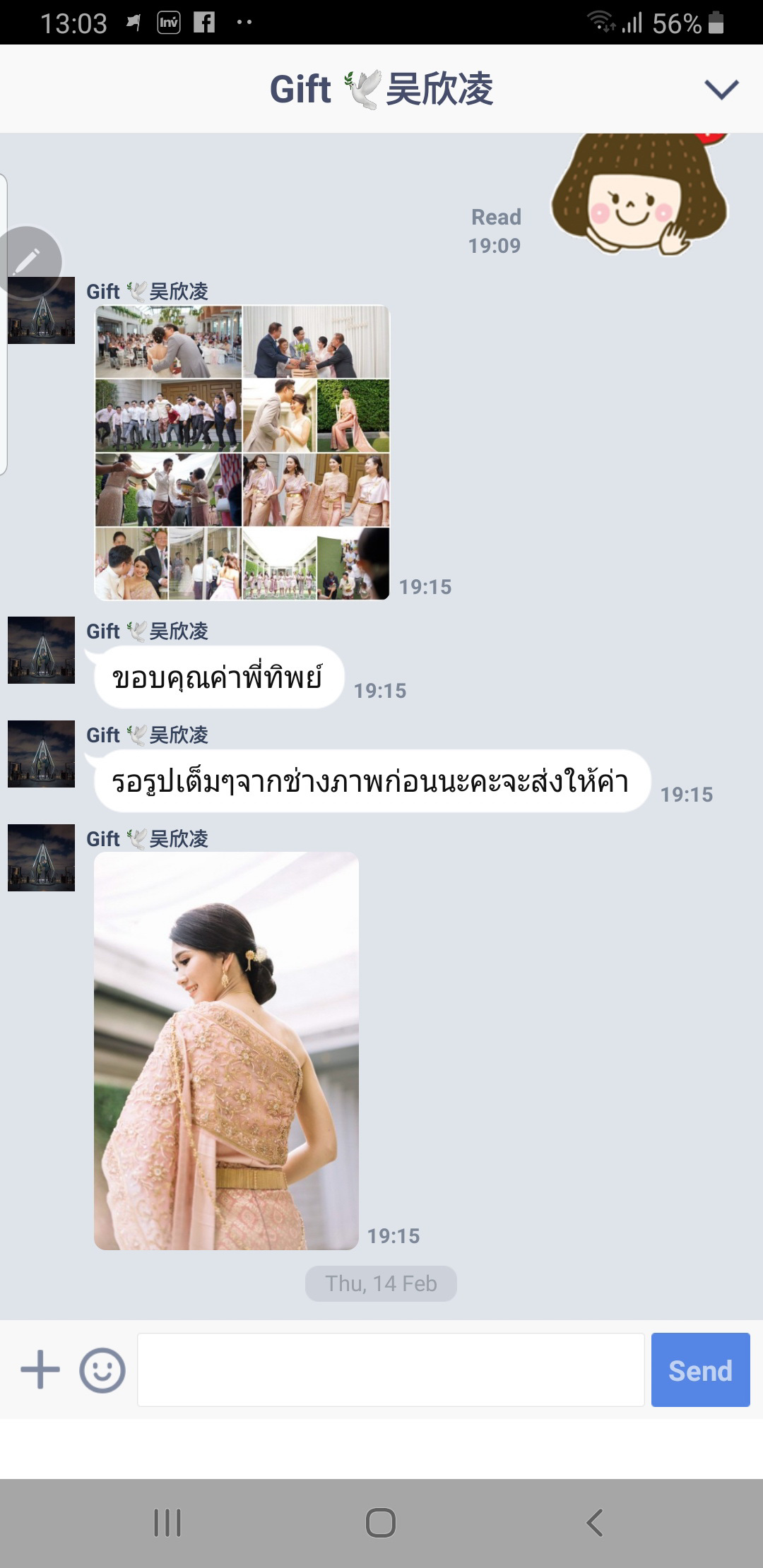The image size is (763, 1568).
Task: Tap the floating pencil edit button
Action: pos(28,260)
